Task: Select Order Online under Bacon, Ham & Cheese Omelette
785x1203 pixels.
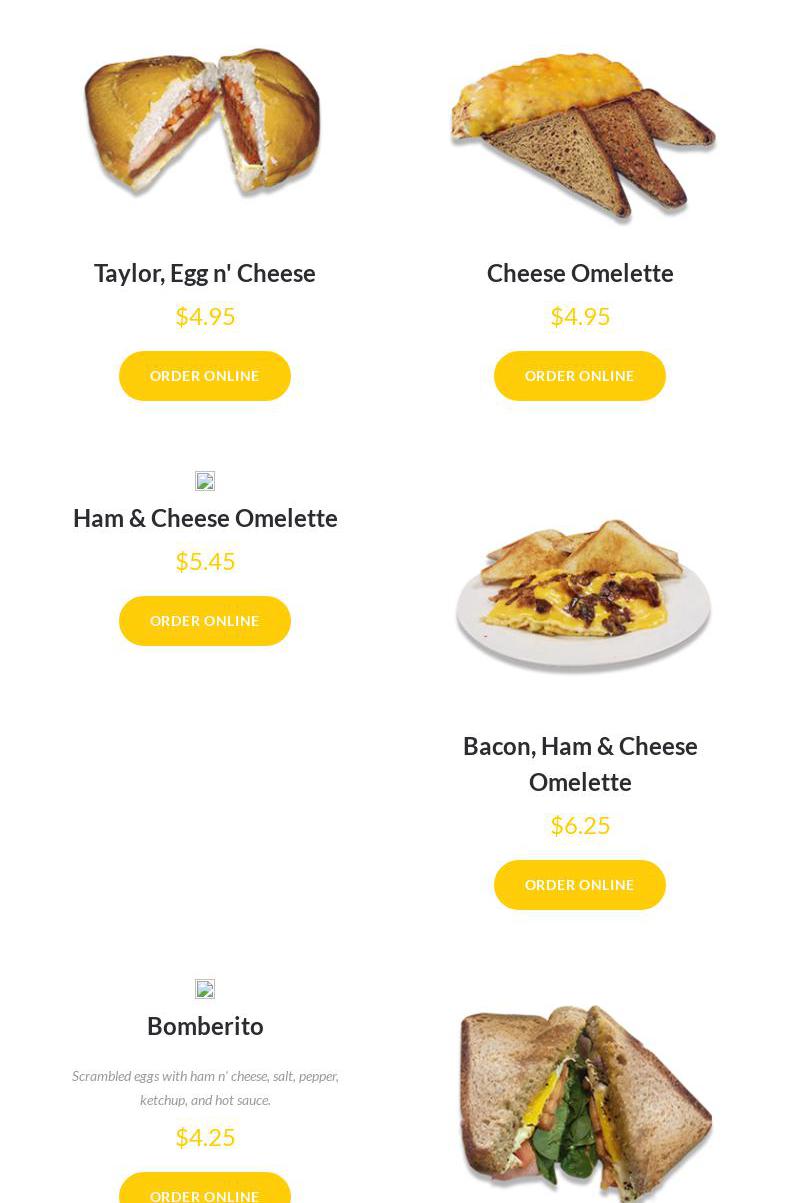Action: coord(579,885)
